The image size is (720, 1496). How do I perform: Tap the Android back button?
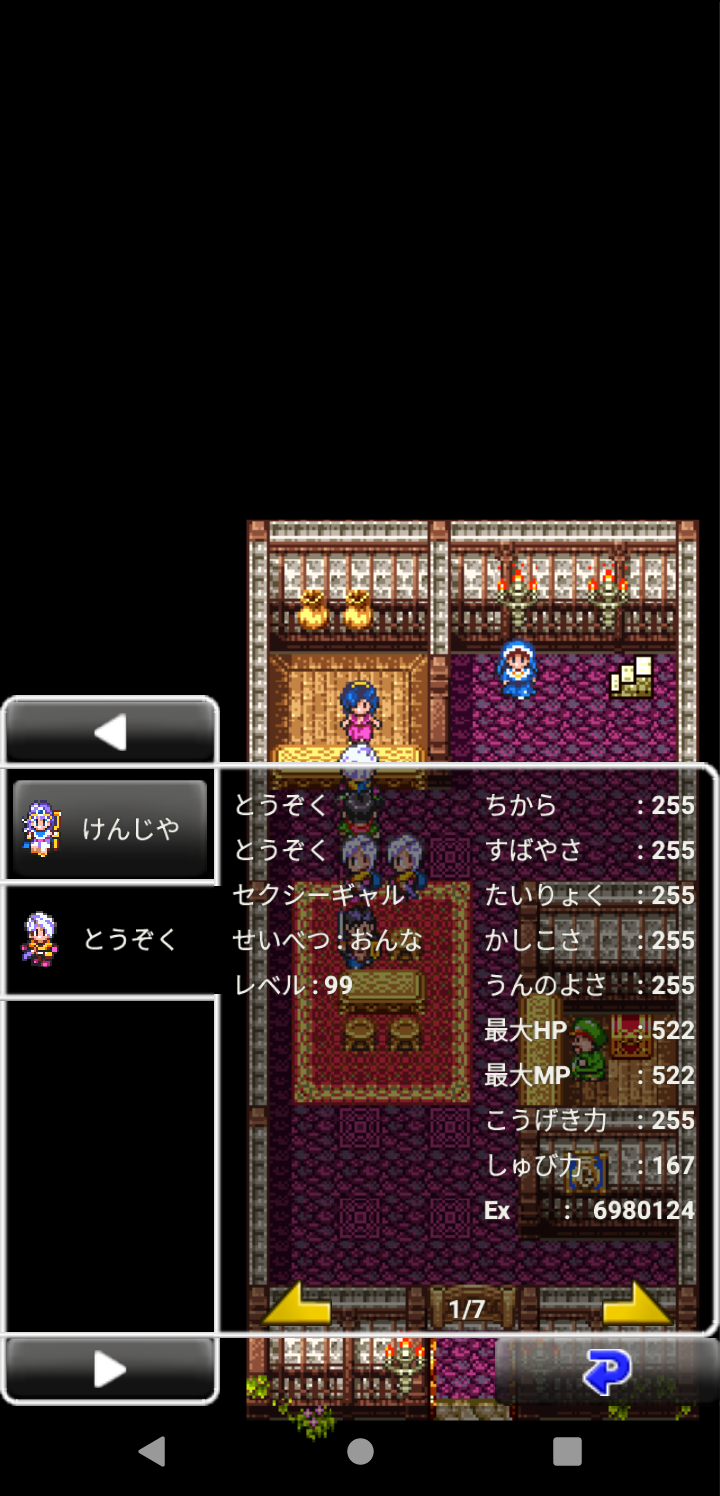(x=152, y=1451)
